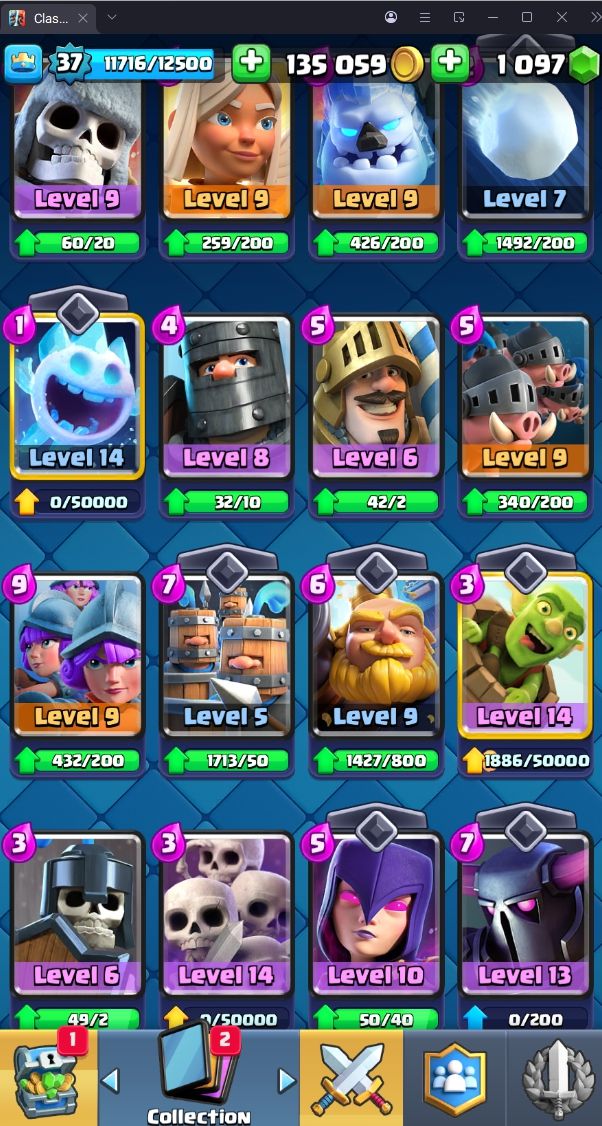Buy gems using the plus button
Image resolution: width=602 pixels, height=1126 pixels.
pyautogui.click(x=450, y=63)
